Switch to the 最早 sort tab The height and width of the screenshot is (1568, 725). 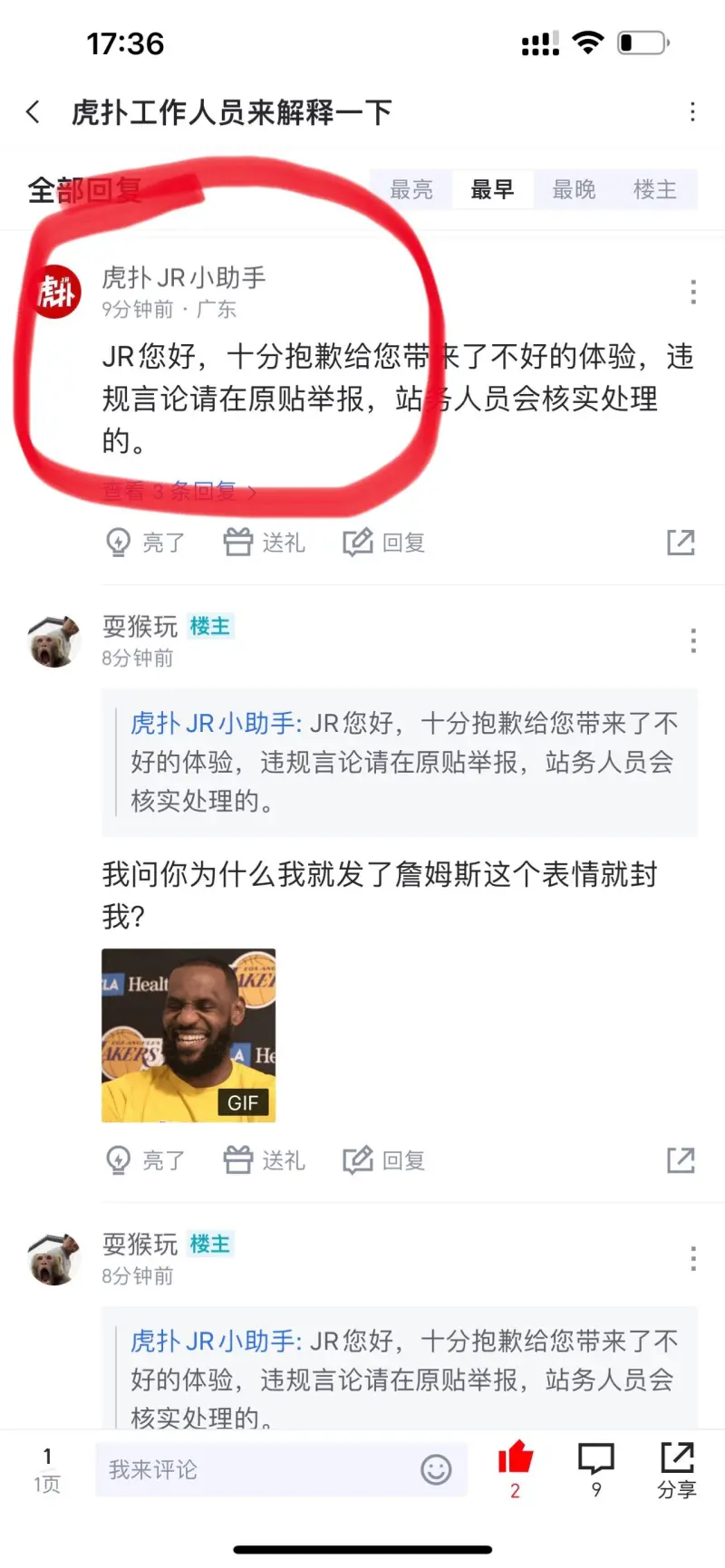pos(492,189)
